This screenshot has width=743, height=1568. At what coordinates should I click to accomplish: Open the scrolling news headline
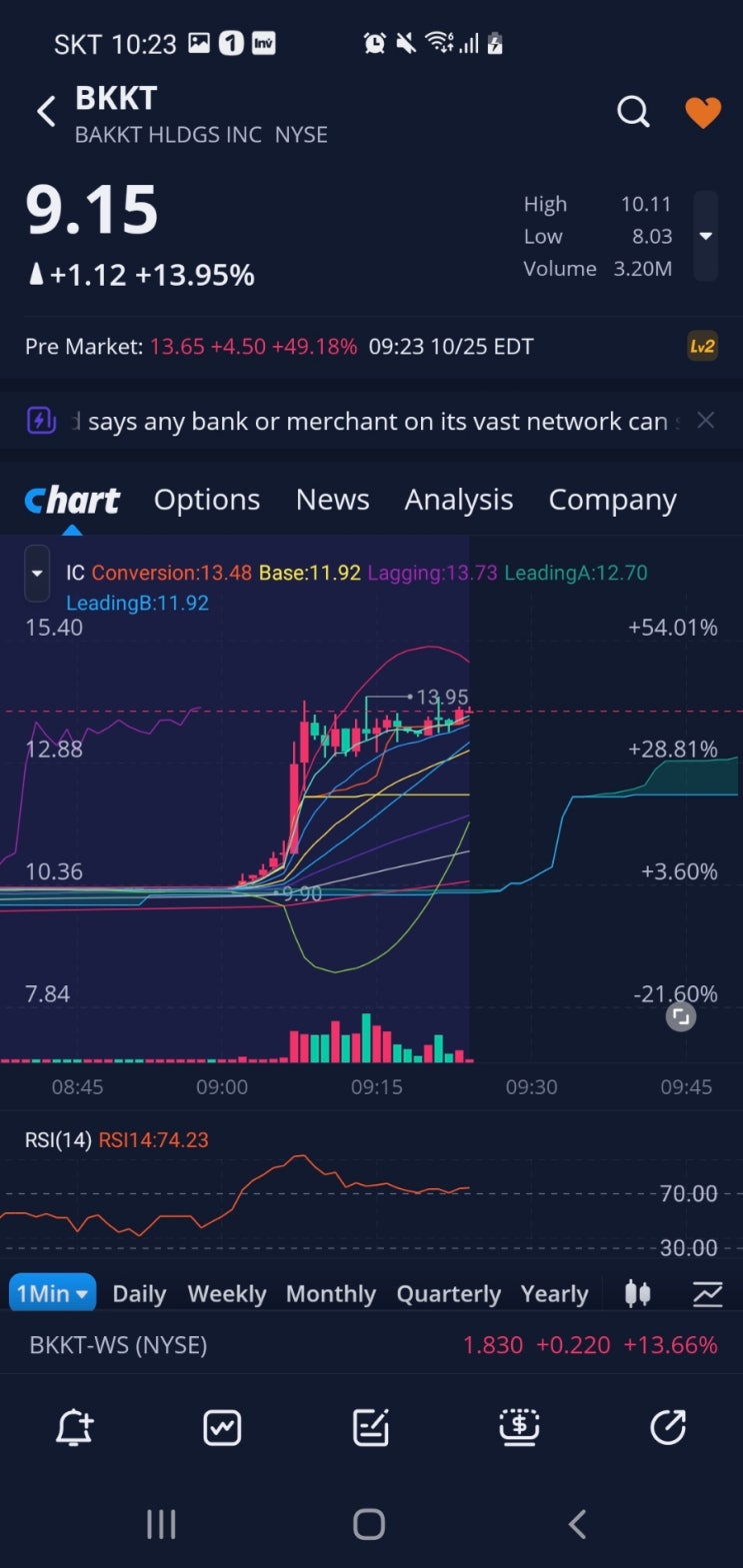(375, 422)
